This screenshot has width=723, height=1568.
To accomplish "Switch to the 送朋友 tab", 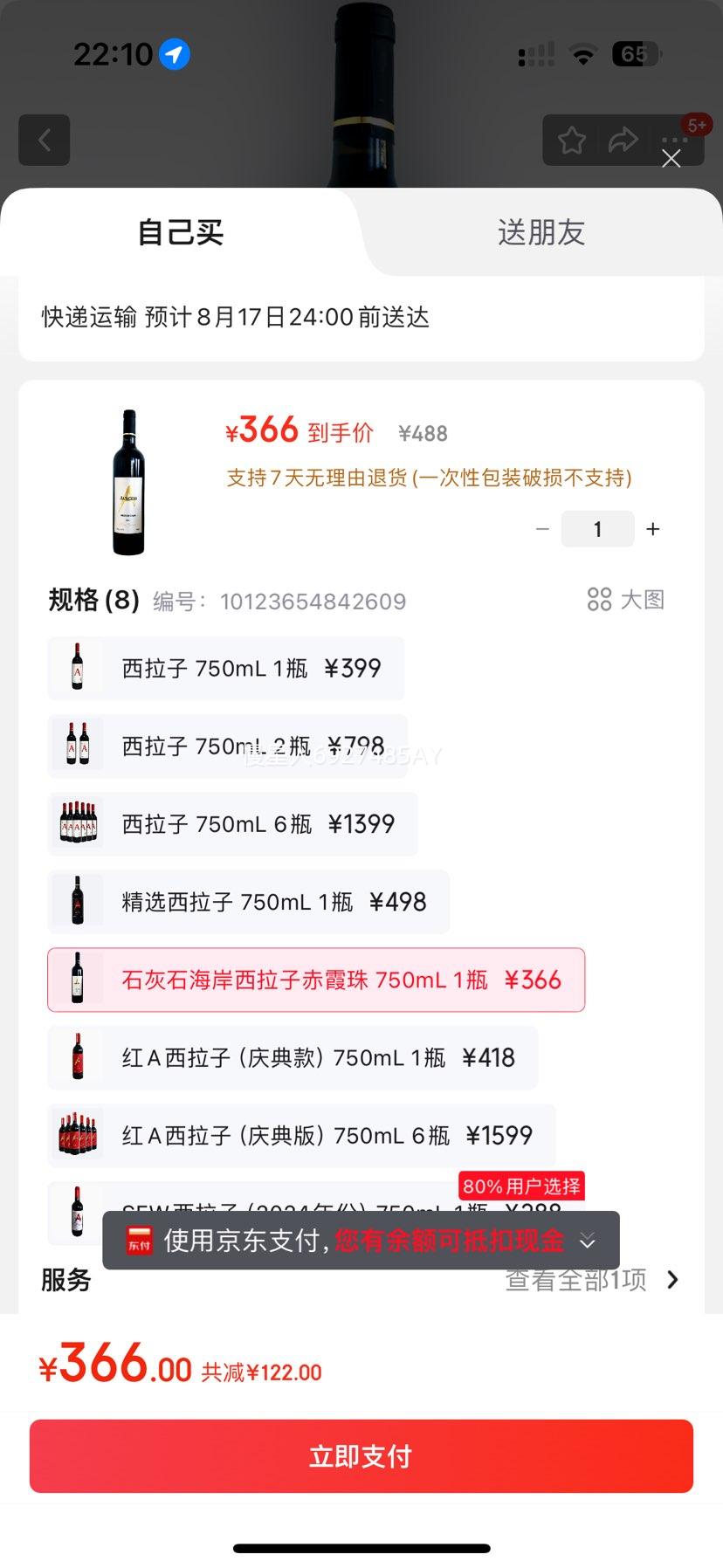I will 540,232.
